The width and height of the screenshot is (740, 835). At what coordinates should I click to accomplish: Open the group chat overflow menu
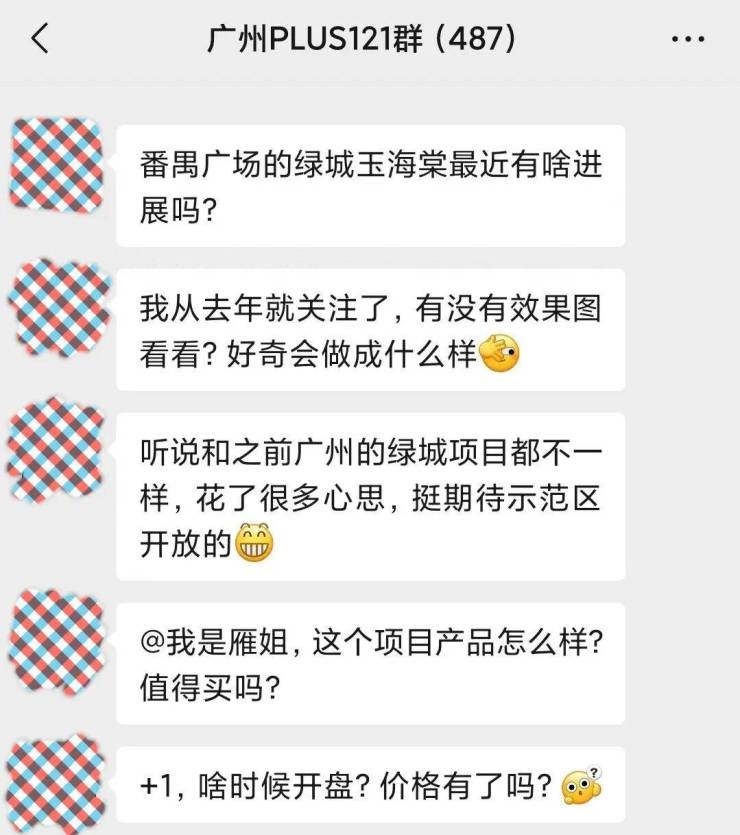pyautogui.click(x=687, y=40)
